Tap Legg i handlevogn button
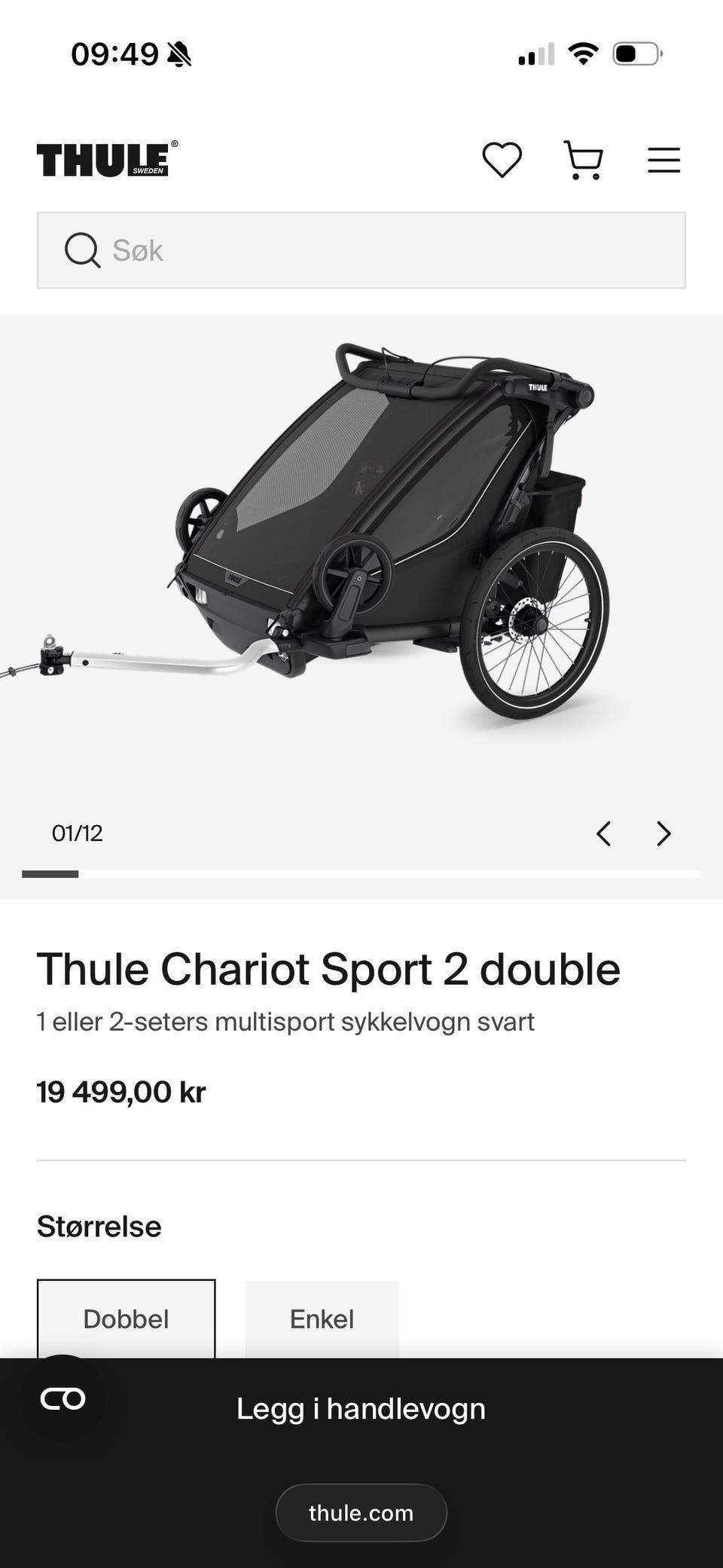Viewport: 723px width, 1568px height. pos(361,1408)
